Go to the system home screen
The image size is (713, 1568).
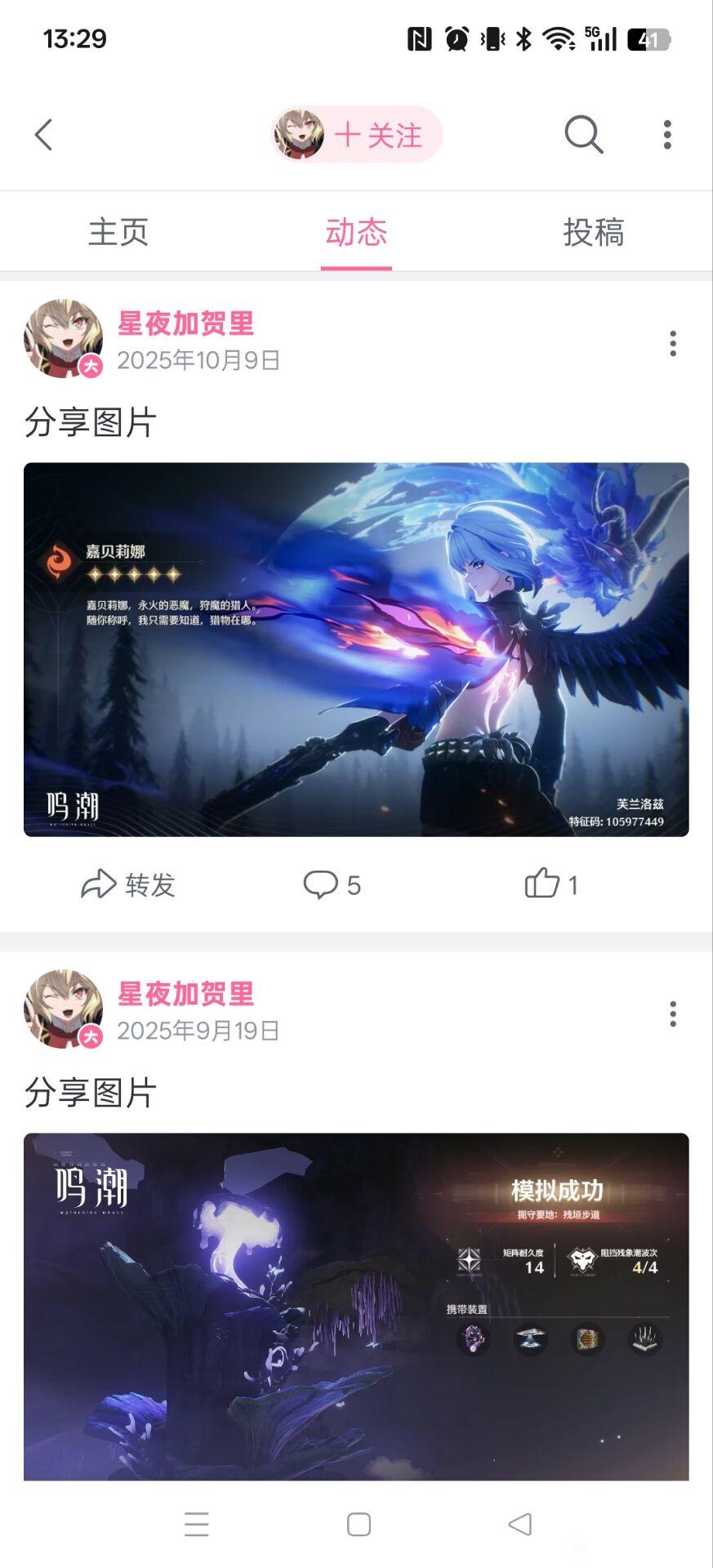point(359,1524)
